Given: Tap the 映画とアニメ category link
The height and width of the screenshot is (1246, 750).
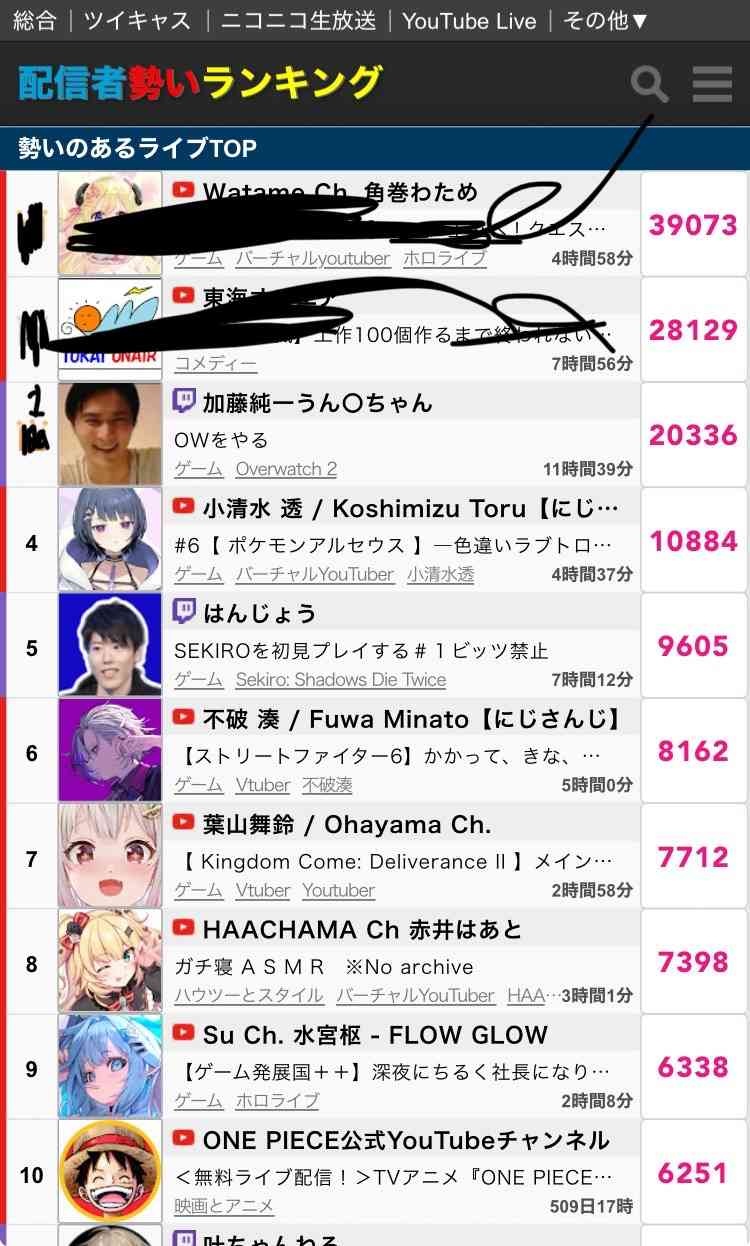Looking at the screenshot, I should coord(224,1207).
